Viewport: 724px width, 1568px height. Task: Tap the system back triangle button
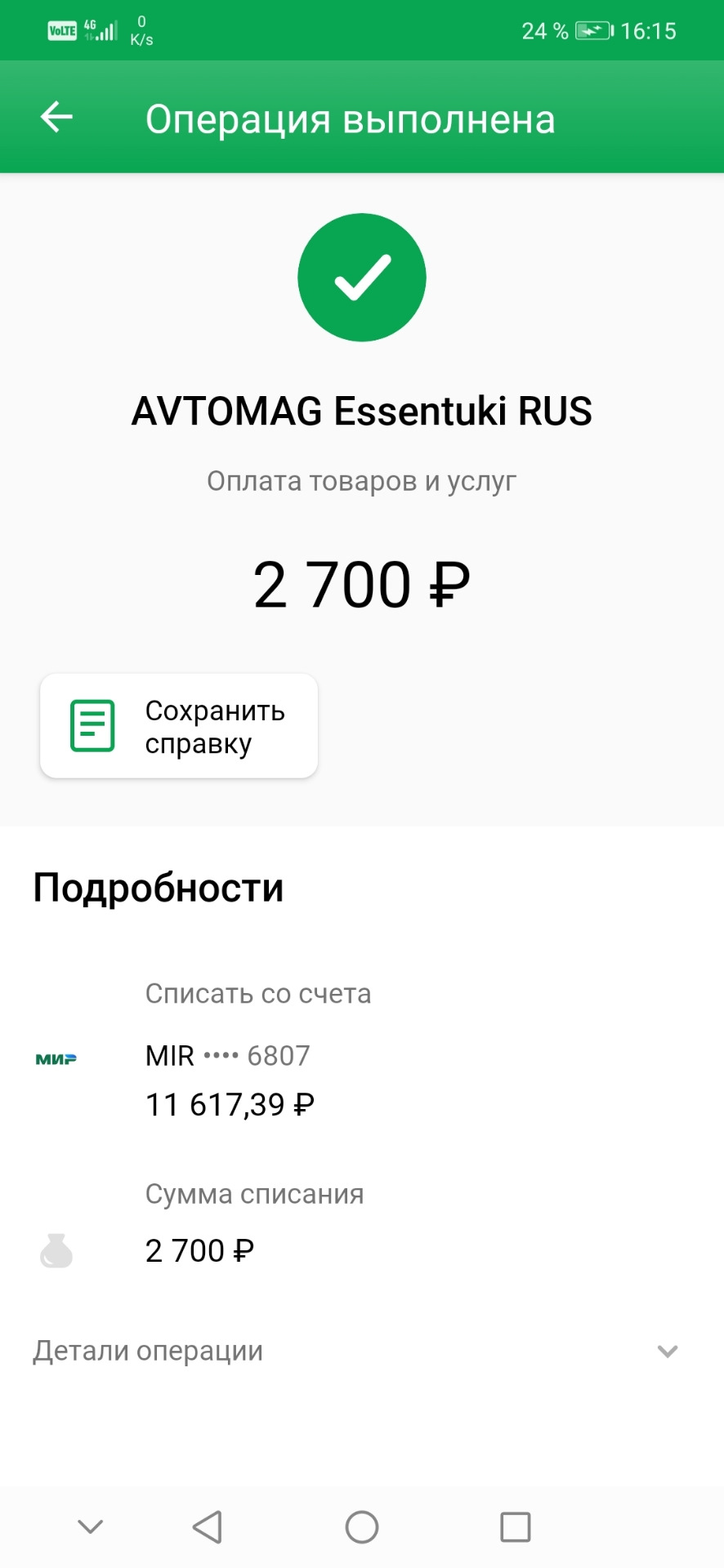point(208,1526)
